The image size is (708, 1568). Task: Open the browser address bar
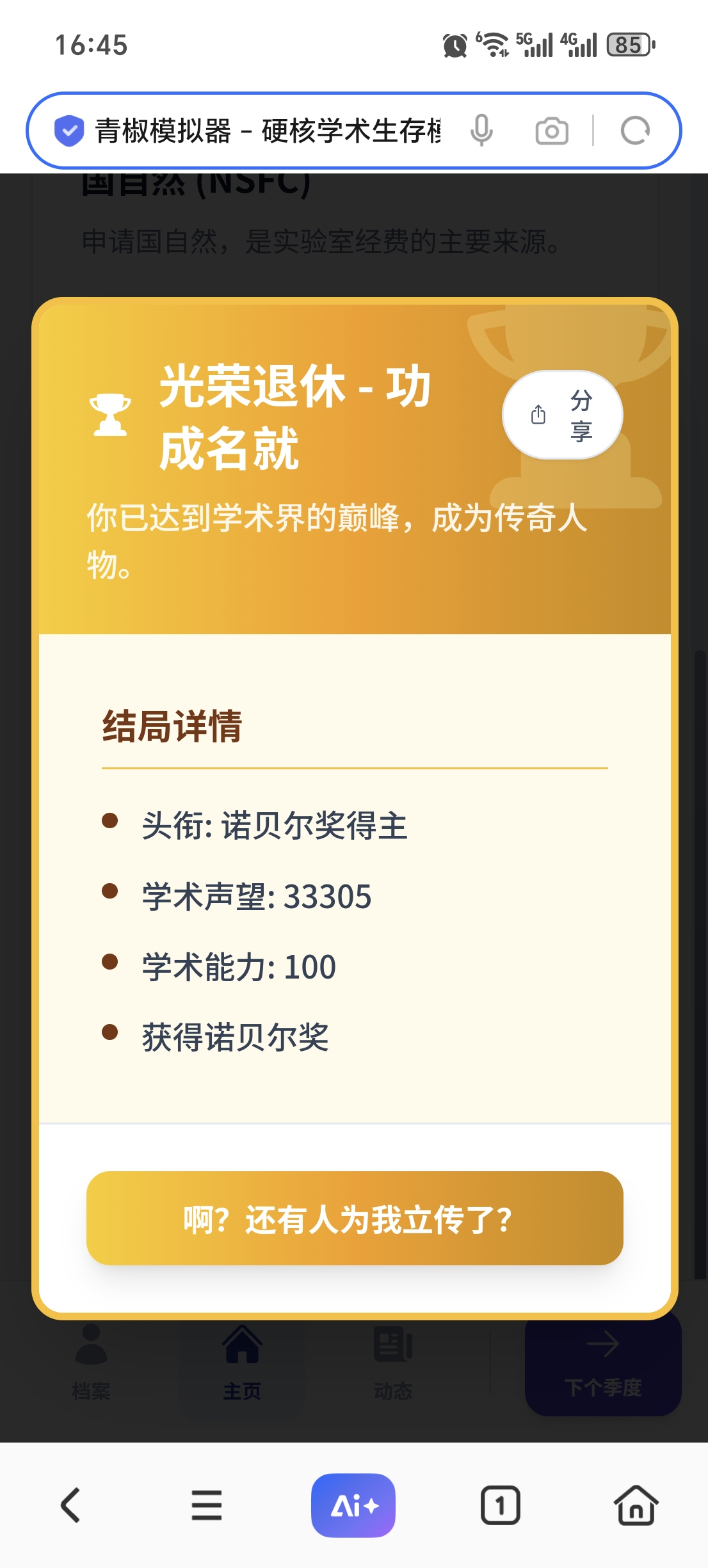click(x=269, y=131)
